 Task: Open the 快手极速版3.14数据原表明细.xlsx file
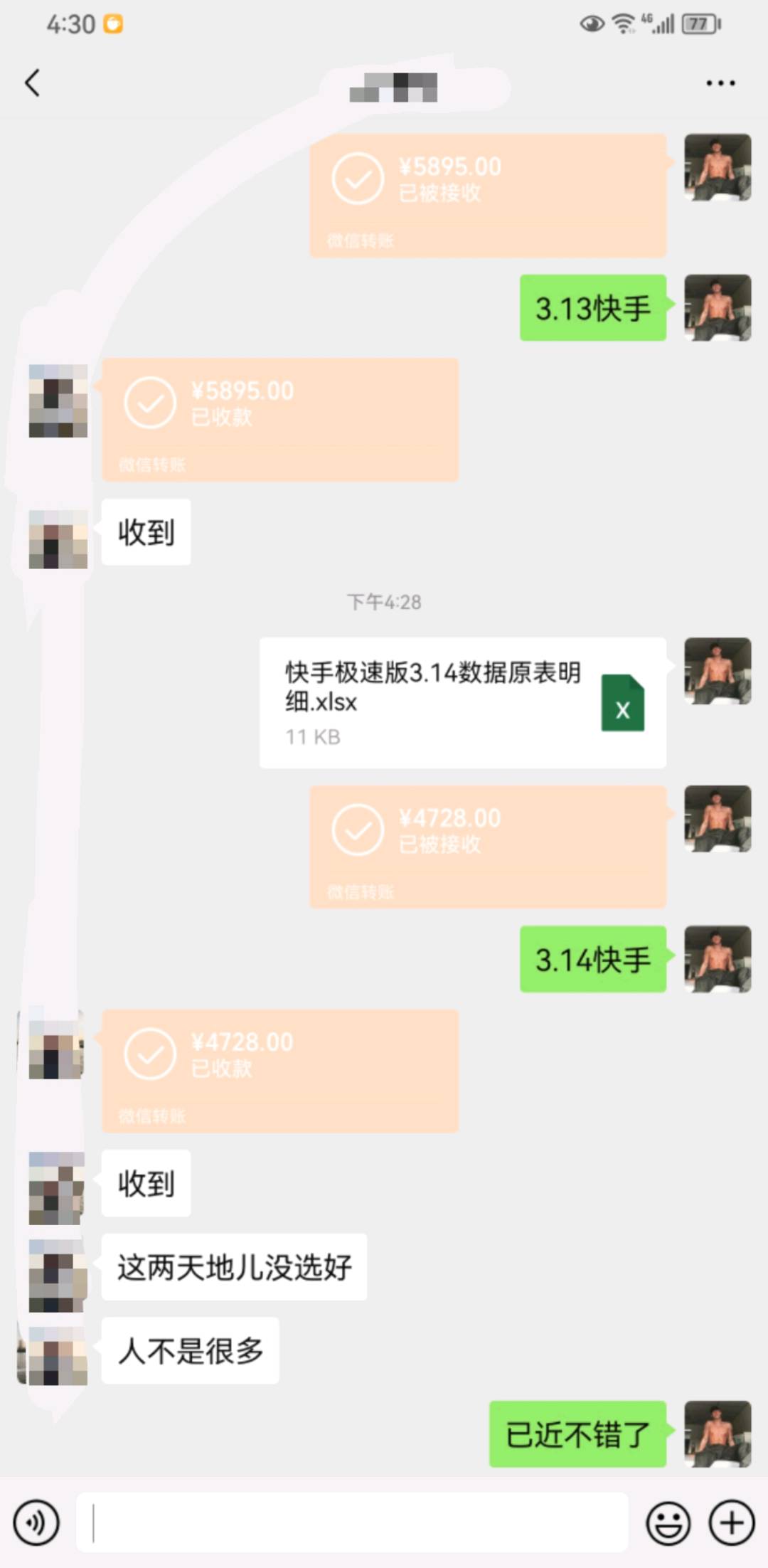(x=463, y=703)
